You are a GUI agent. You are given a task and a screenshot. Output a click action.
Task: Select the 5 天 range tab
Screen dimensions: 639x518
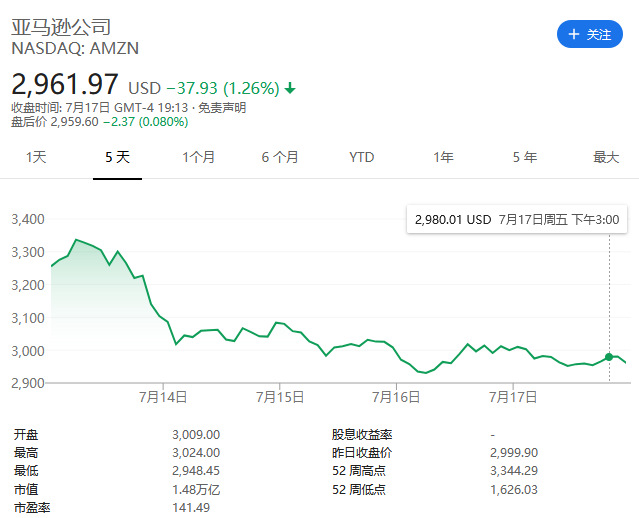(117, 157)
